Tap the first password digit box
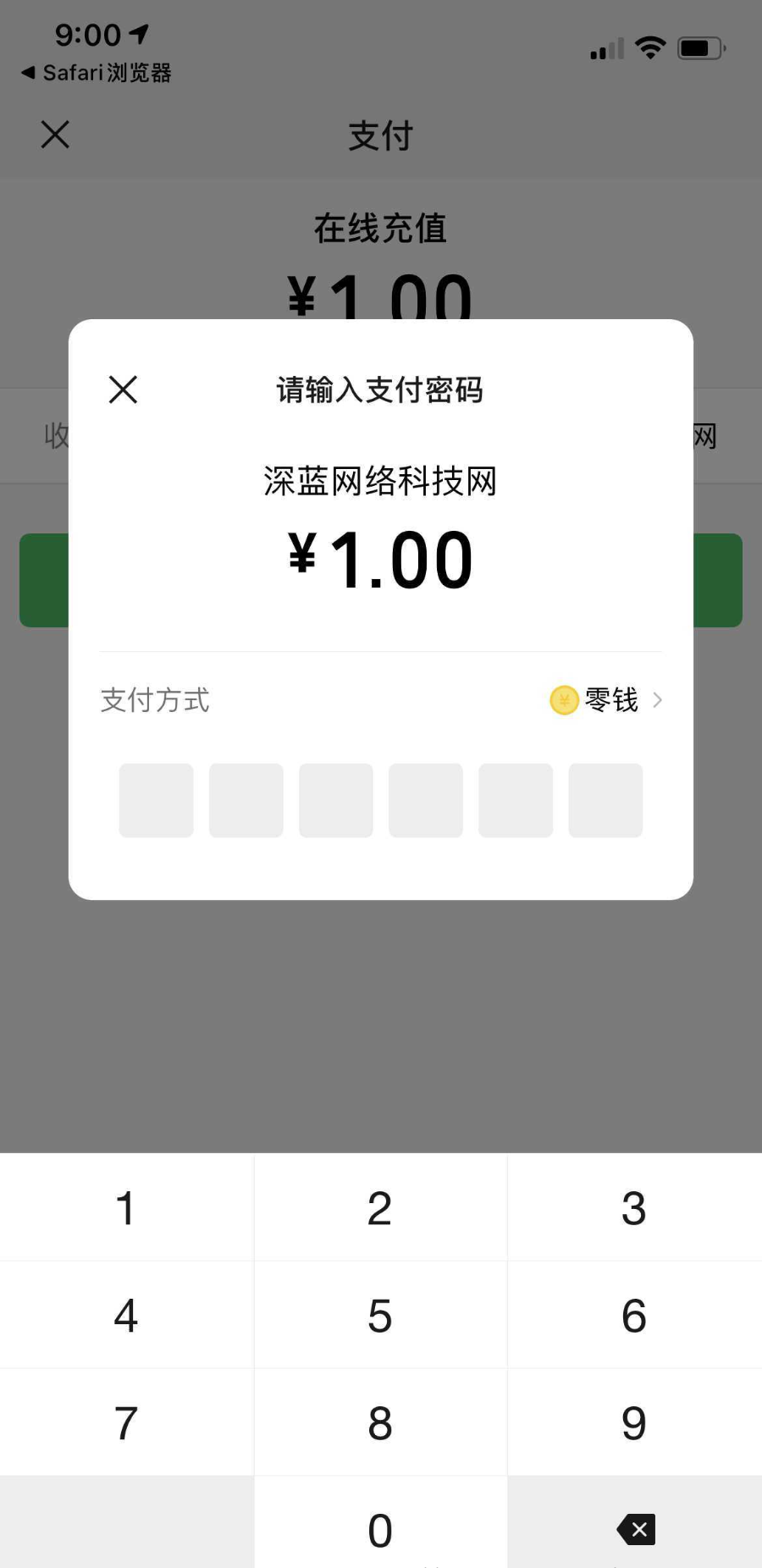 click(x=156, y=800)
